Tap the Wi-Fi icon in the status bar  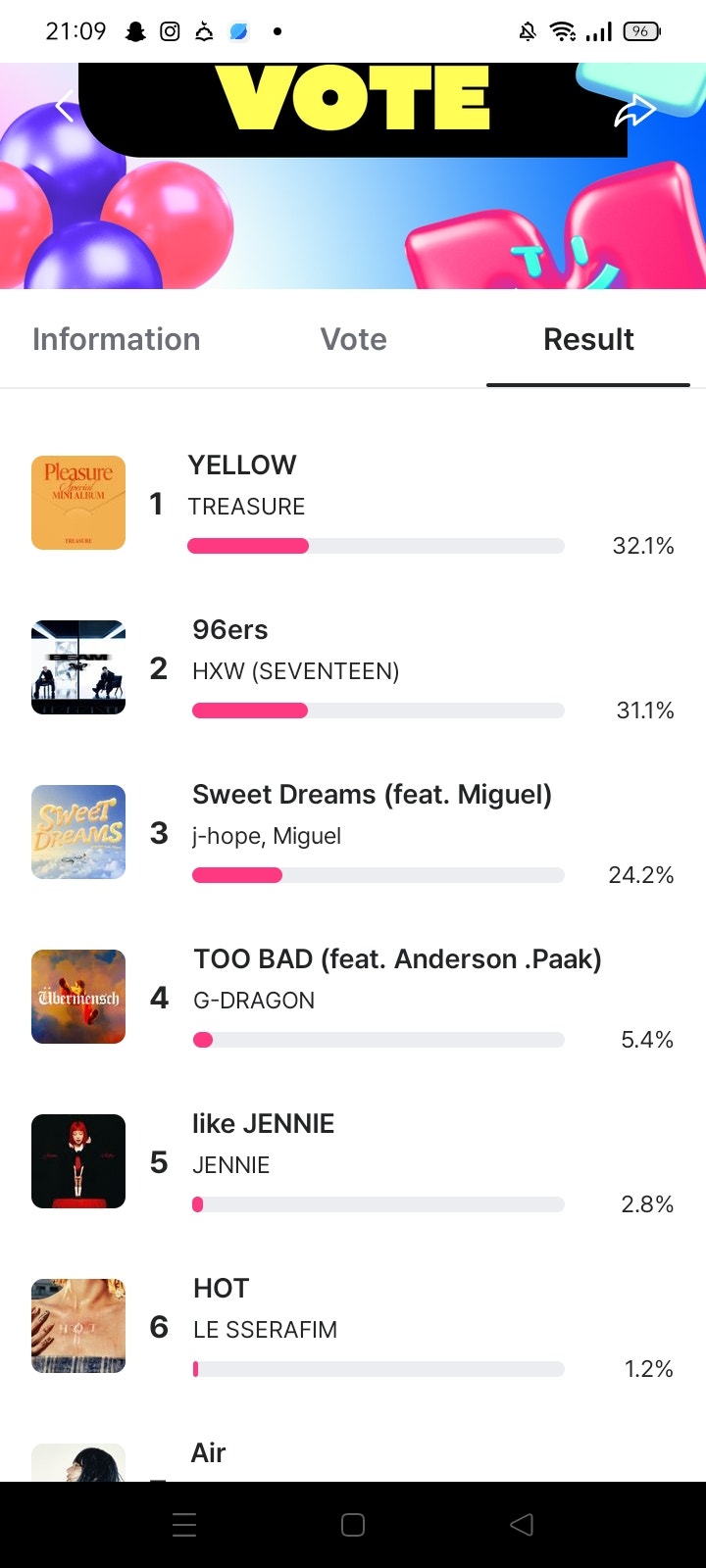coord(562,30)
